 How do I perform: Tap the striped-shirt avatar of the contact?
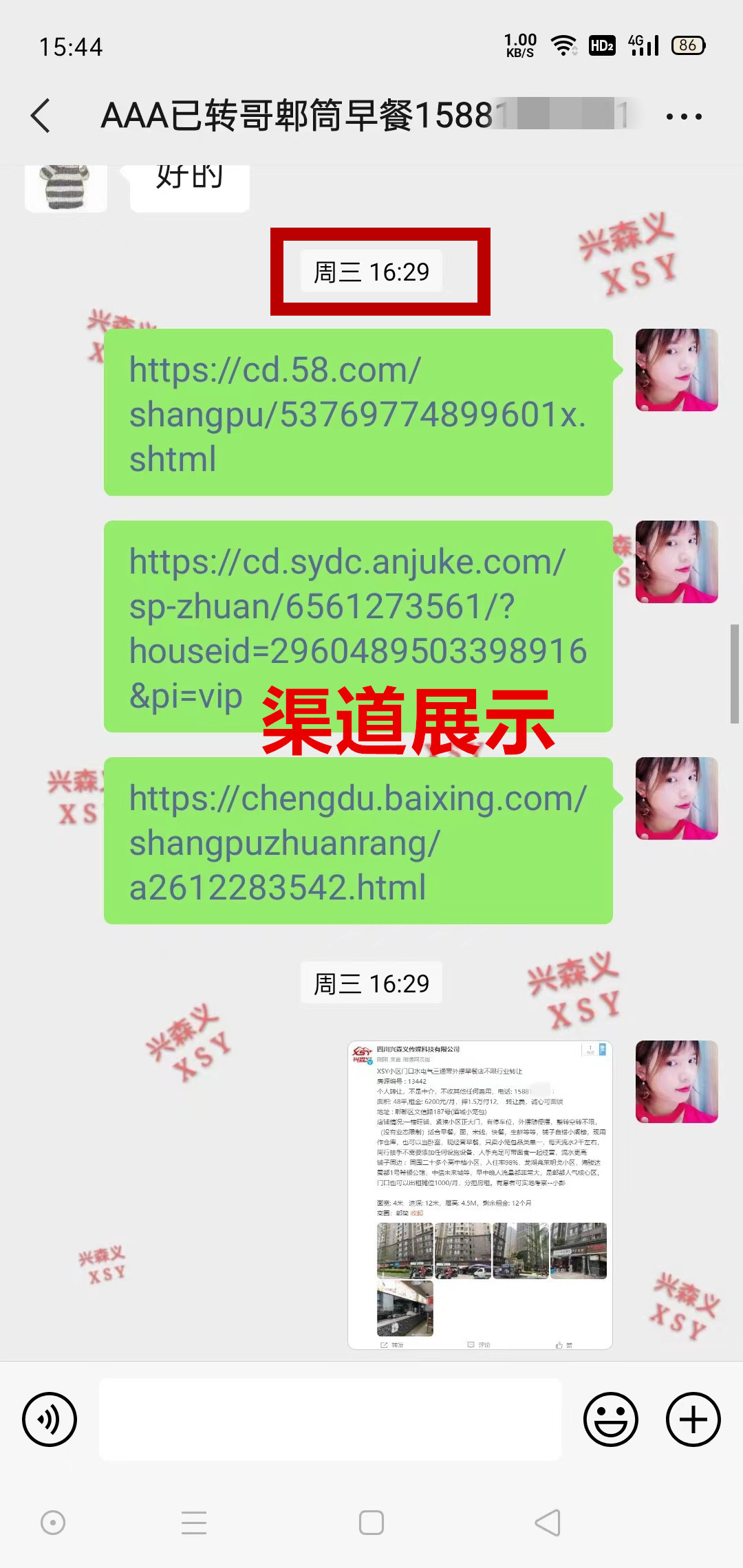coord(65,187)
